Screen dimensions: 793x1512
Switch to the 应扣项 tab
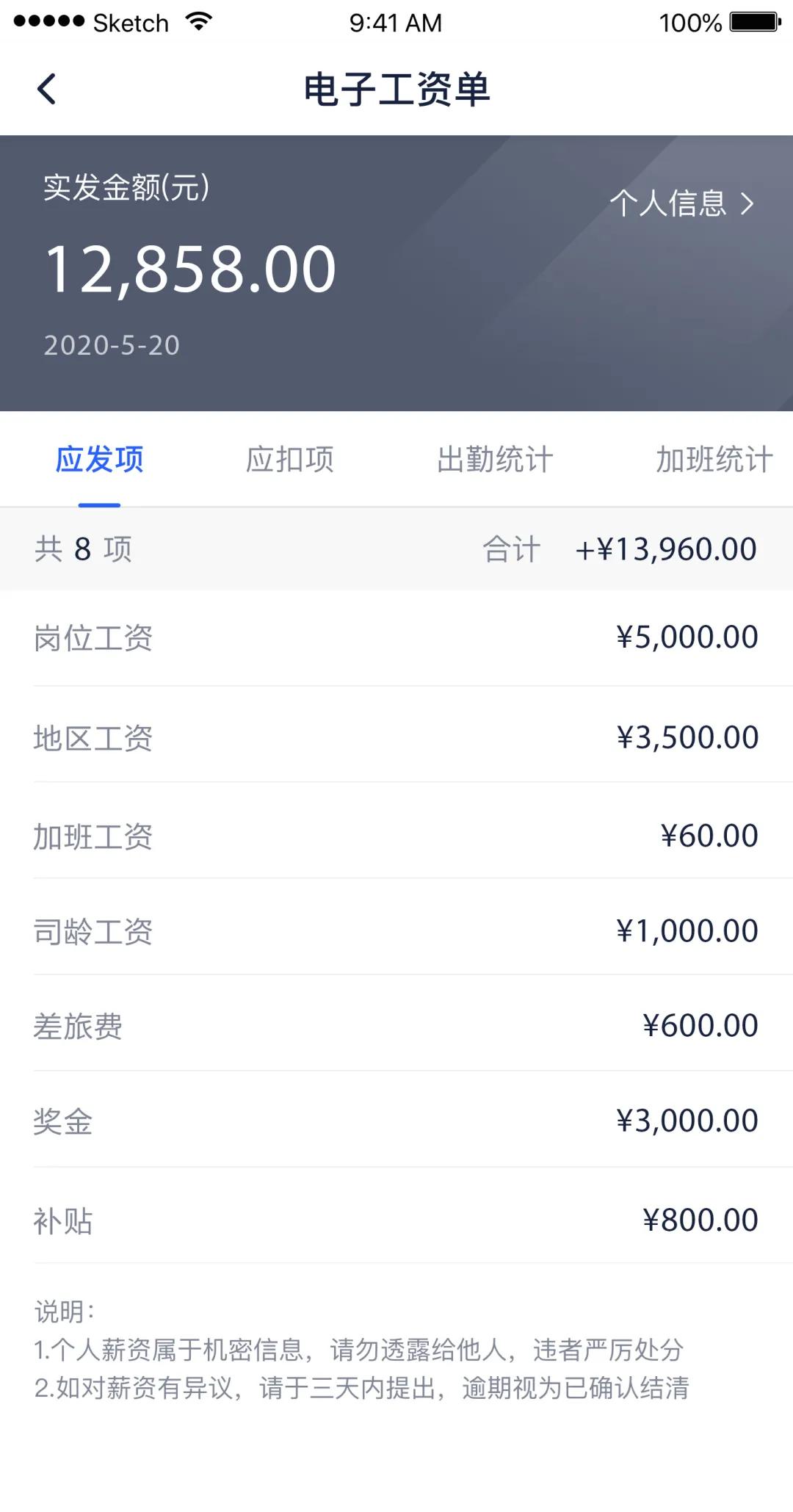tap(291, 460)
